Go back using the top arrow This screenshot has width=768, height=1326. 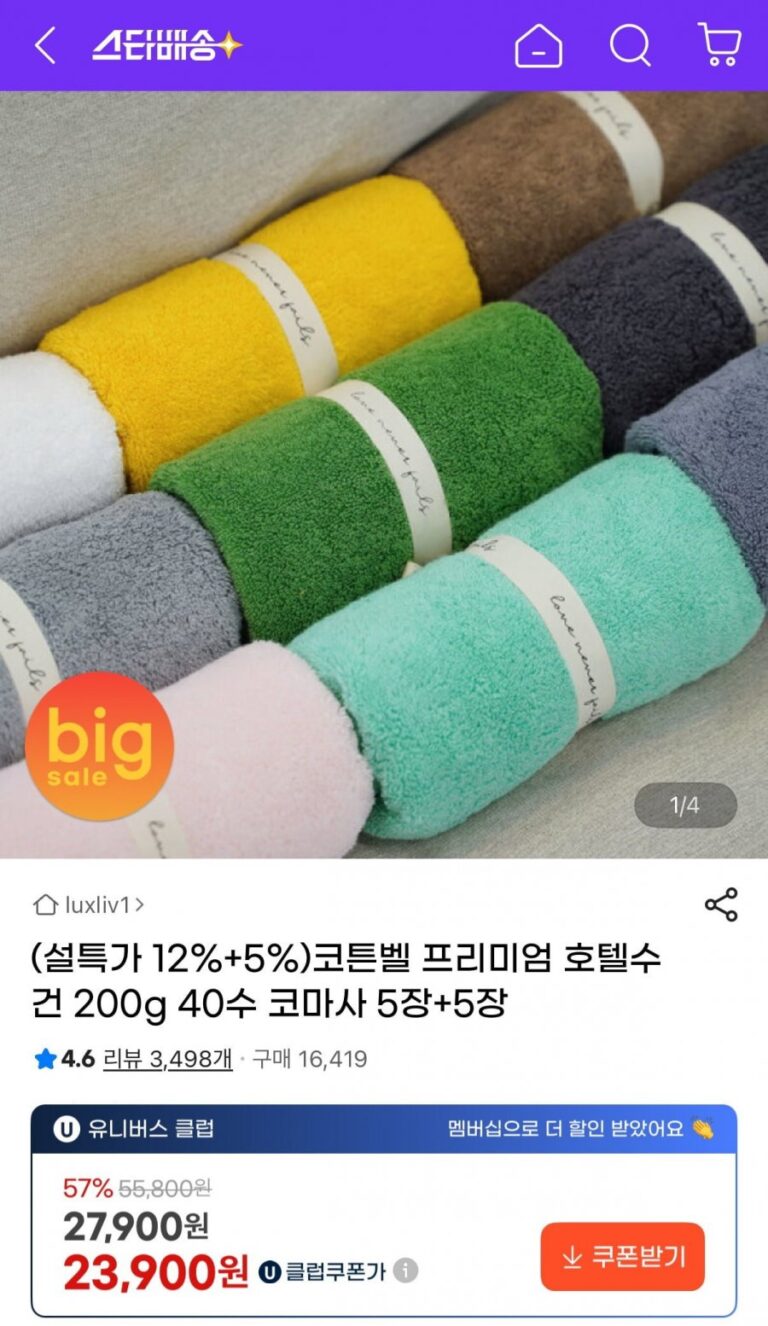pyautogui.click(x=45, y=46)
